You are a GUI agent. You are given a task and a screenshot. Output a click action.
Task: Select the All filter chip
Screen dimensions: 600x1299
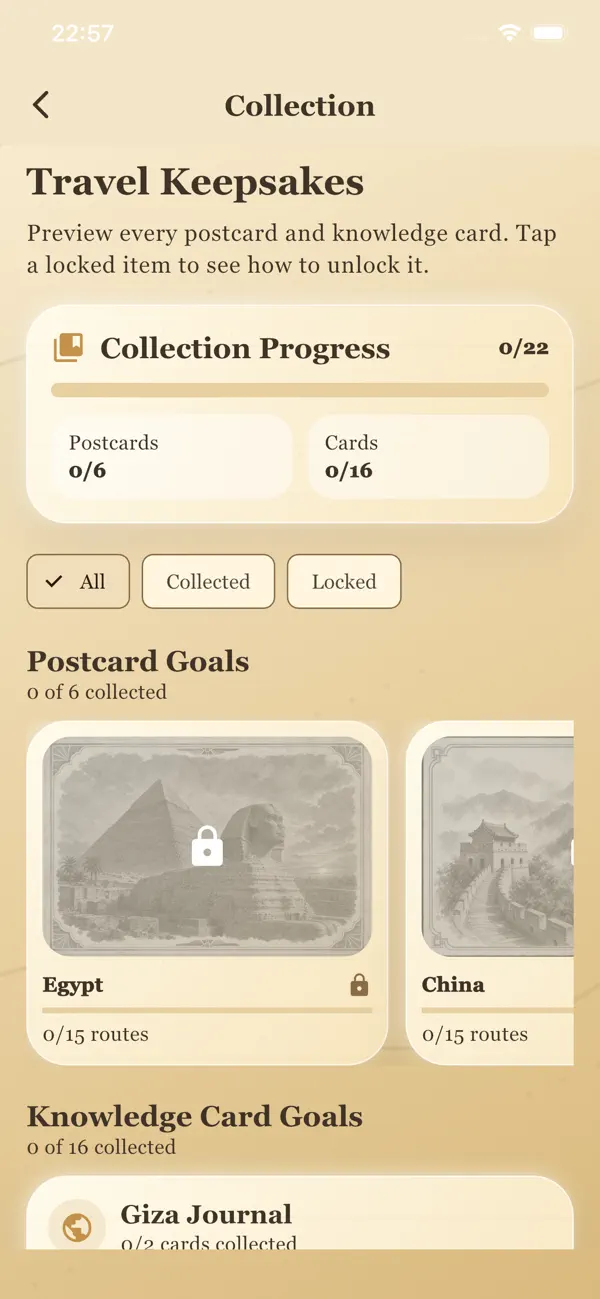[78, 581]
